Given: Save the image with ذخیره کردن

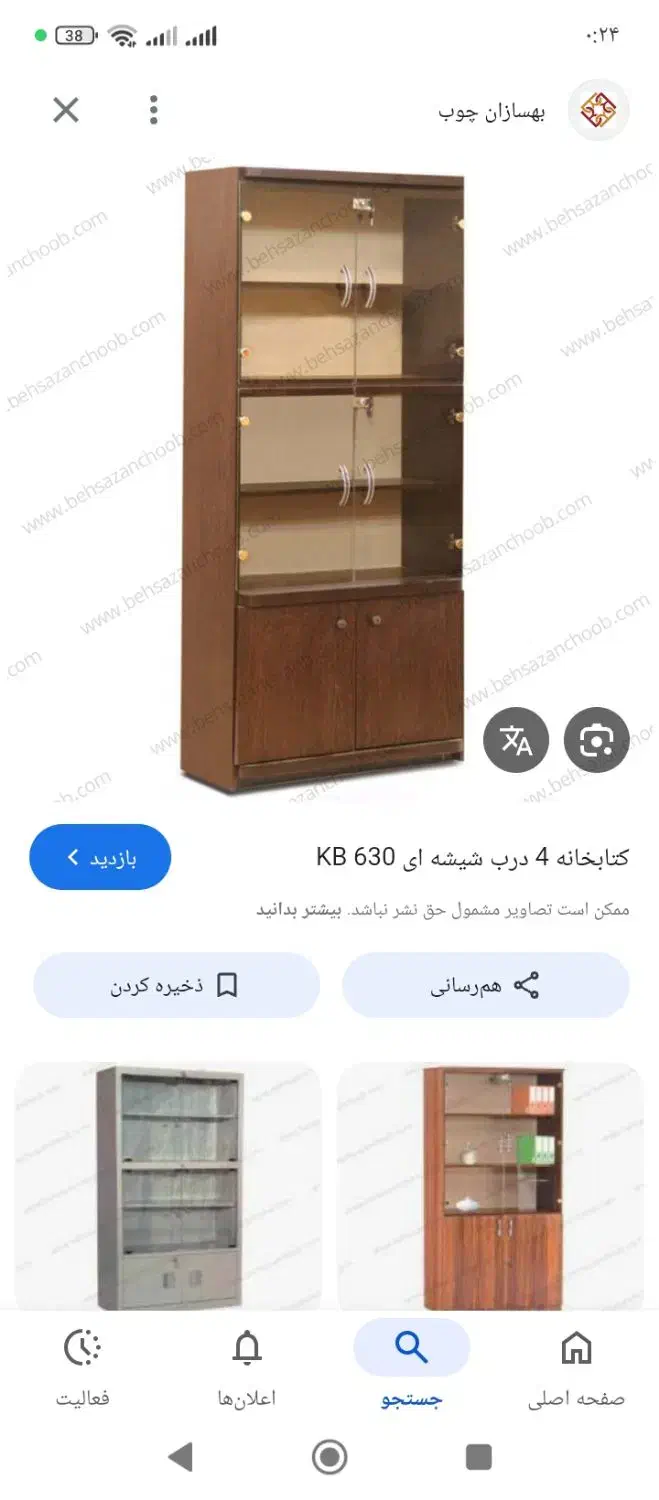Looking at the screenshot, I should [176, 985].
